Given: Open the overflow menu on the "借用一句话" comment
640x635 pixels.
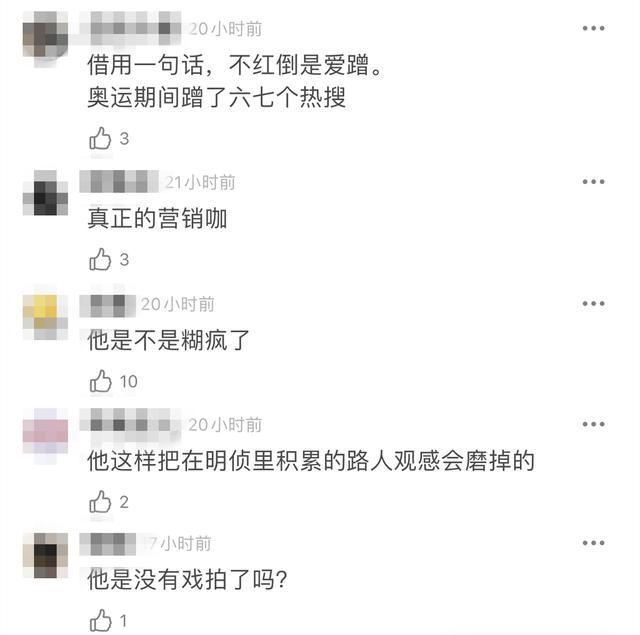Looking at the screenshot, I should (593, 30).
